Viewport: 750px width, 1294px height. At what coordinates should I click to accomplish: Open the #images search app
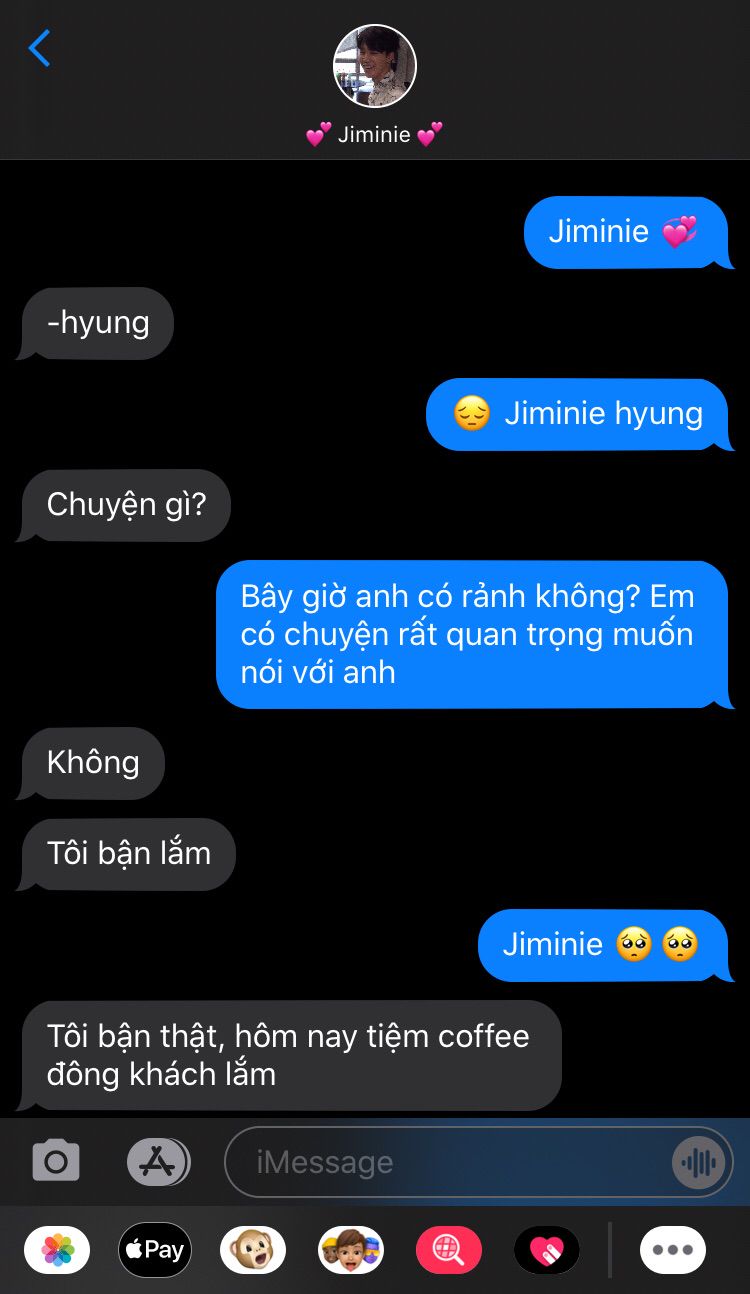pos(449,1250)
